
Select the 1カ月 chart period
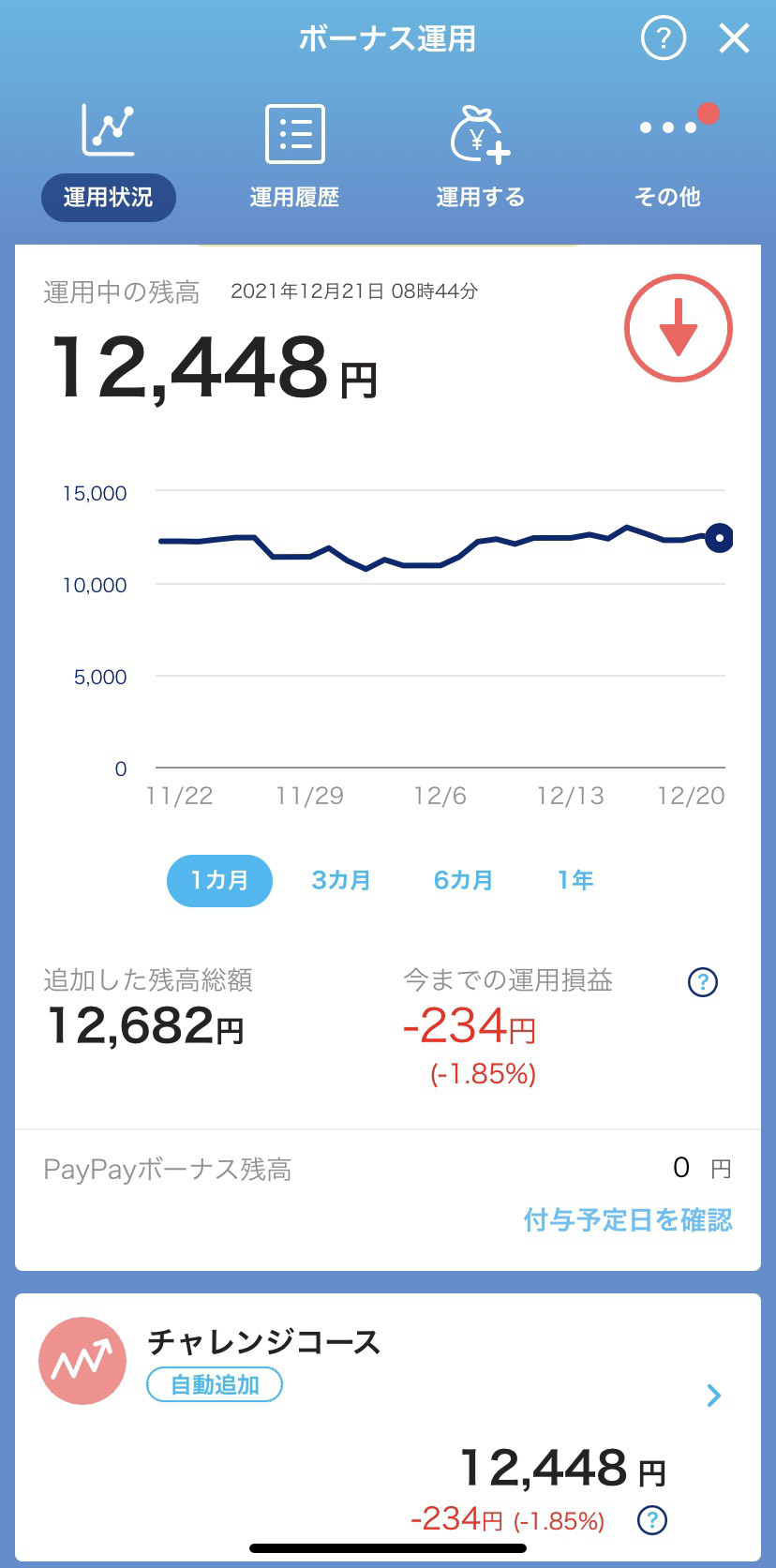(219, 880)
